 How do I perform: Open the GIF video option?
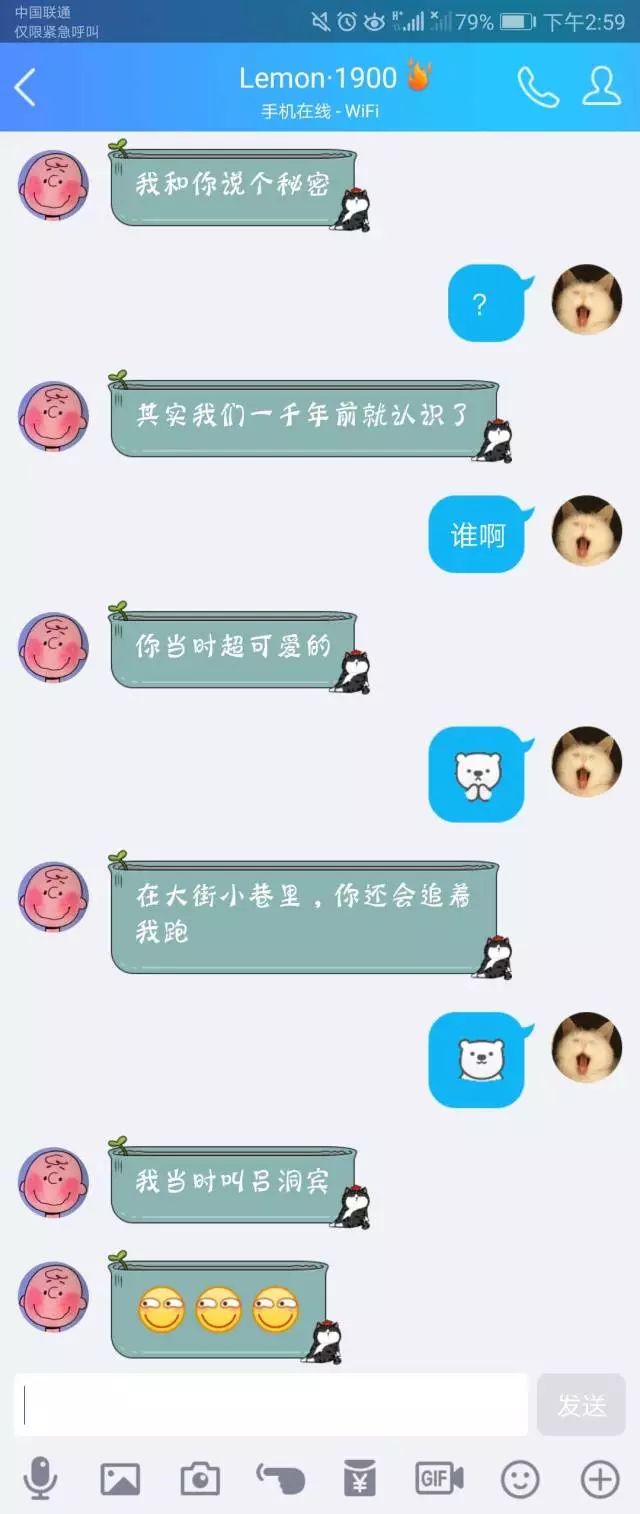[439, 1478]
